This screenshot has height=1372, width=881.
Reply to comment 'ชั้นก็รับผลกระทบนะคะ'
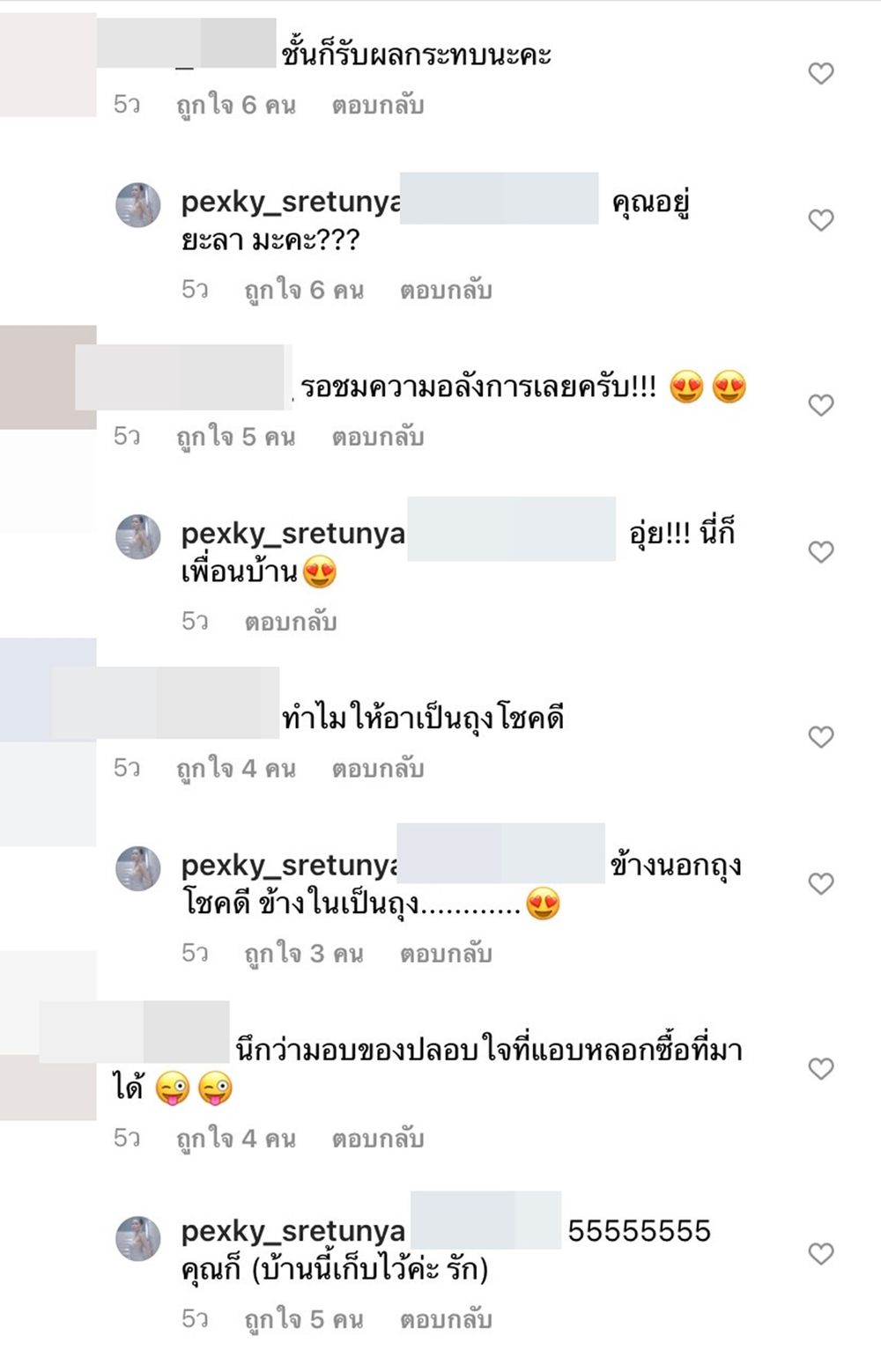click(378, 106)
